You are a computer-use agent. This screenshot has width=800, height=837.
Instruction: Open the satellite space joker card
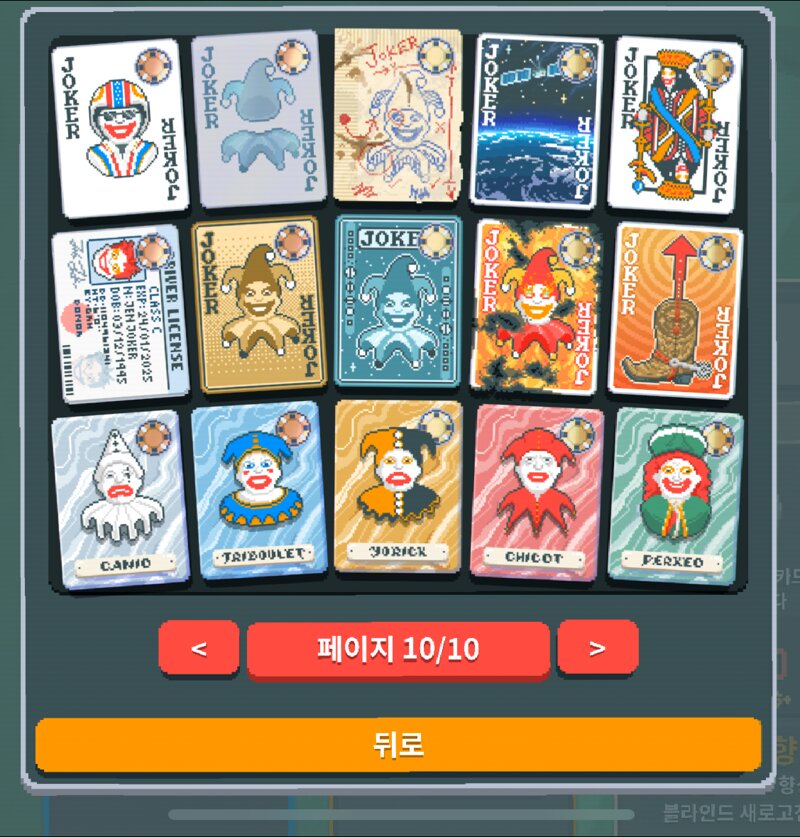click(x=536, y=120)
